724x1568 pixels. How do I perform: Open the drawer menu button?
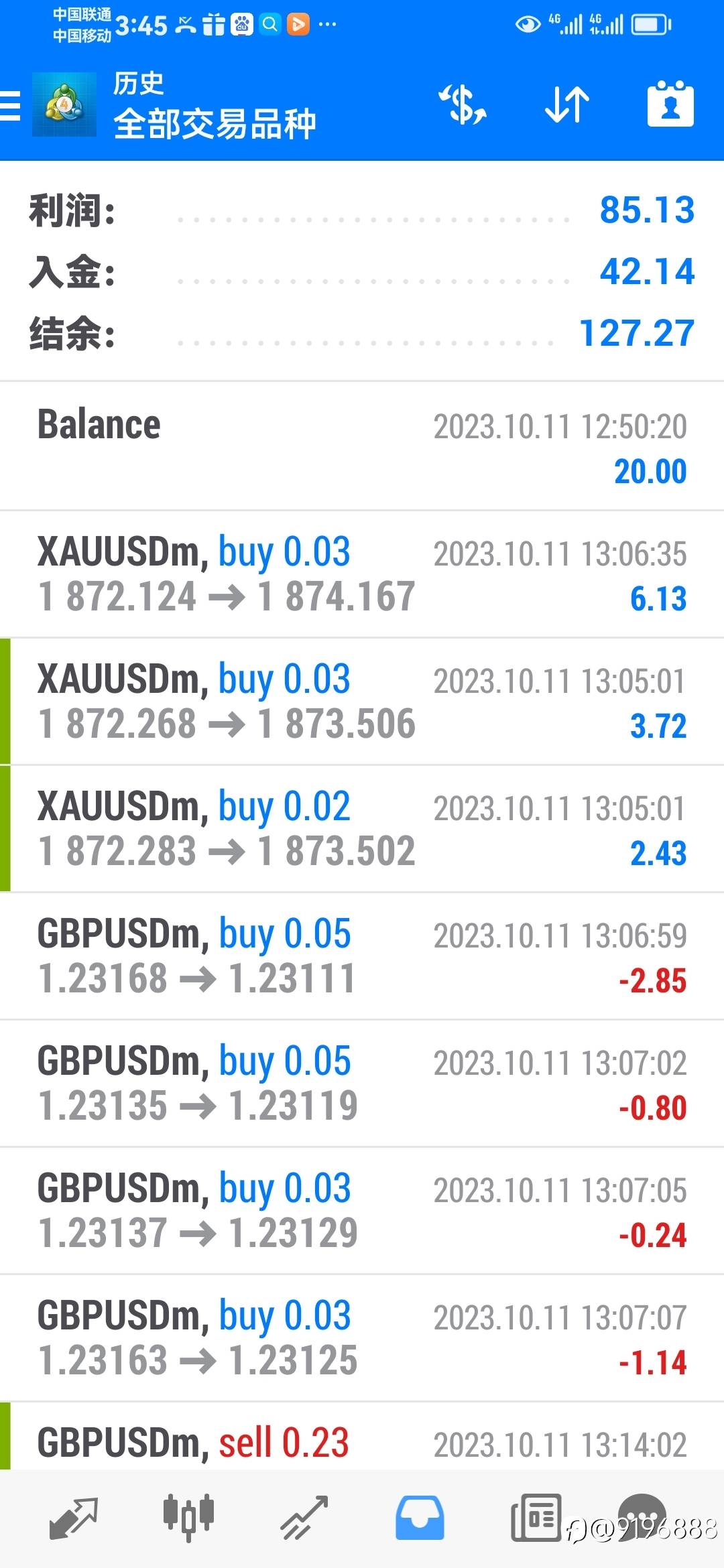click(x=11, y=106)
